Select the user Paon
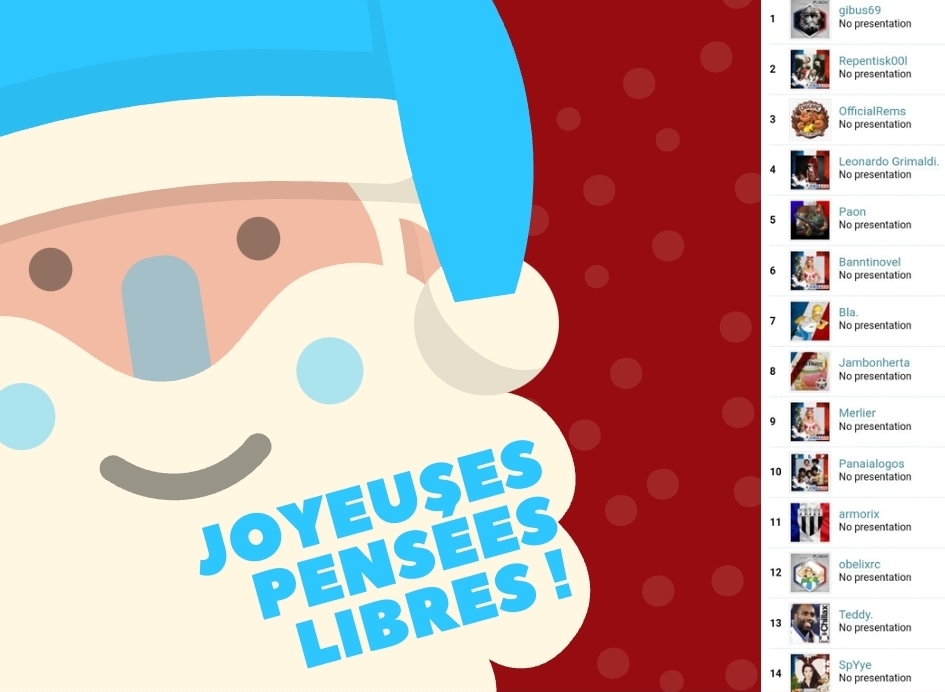The width and height of the screenshot is (945, 692). click(x=852, y=212)
